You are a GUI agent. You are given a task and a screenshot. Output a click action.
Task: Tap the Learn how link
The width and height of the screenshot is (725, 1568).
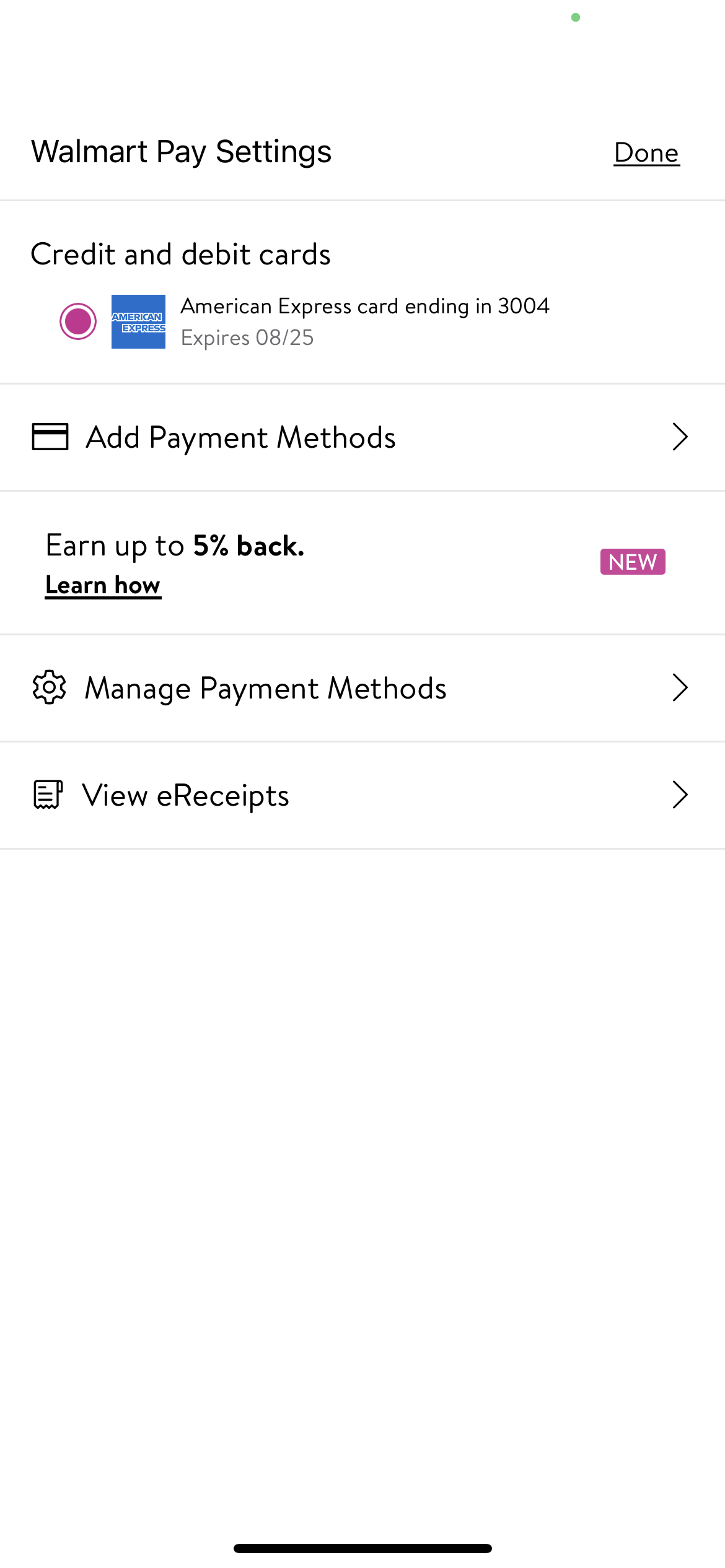click(x=103, y=585)
